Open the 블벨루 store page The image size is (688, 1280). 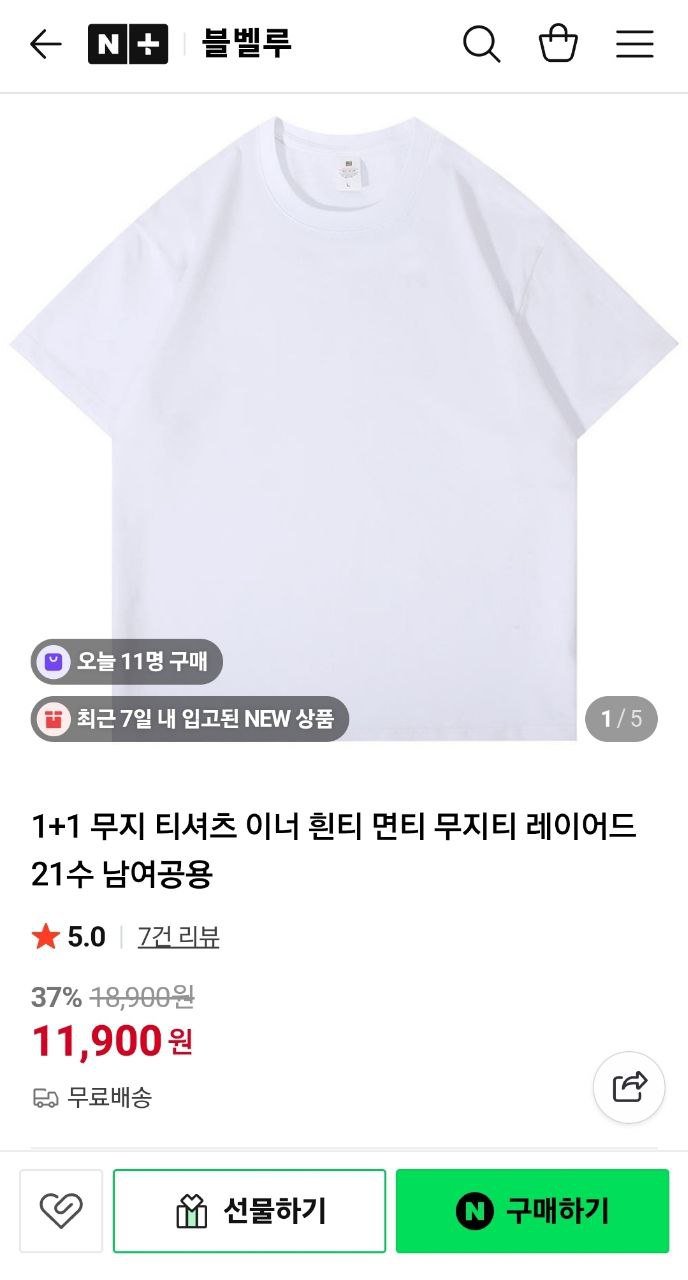tap(246, 44)
